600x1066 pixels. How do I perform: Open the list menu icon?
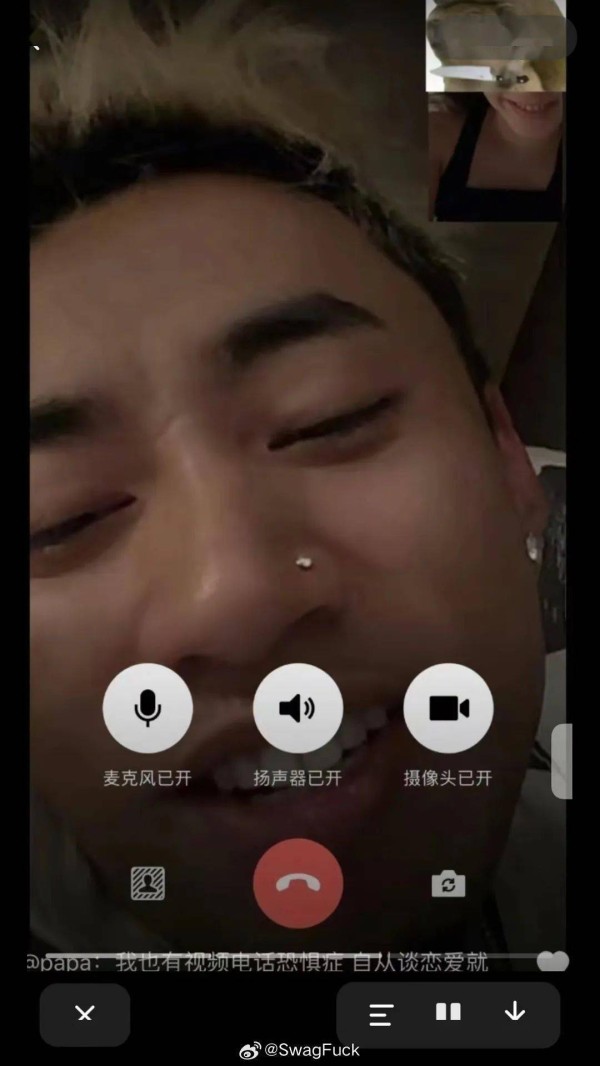tap(380, 1014)
